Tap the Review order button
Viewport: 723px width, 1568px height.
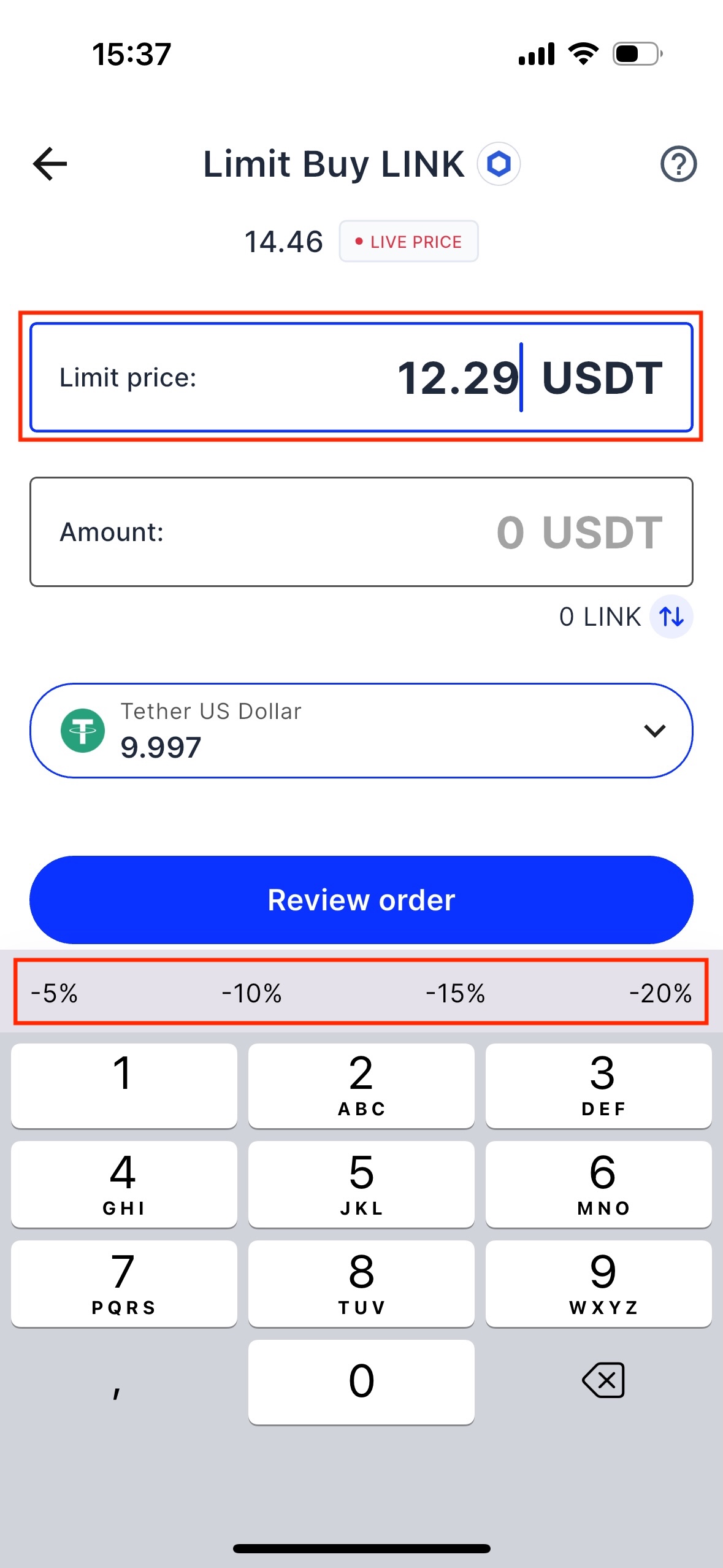[361, 900]
